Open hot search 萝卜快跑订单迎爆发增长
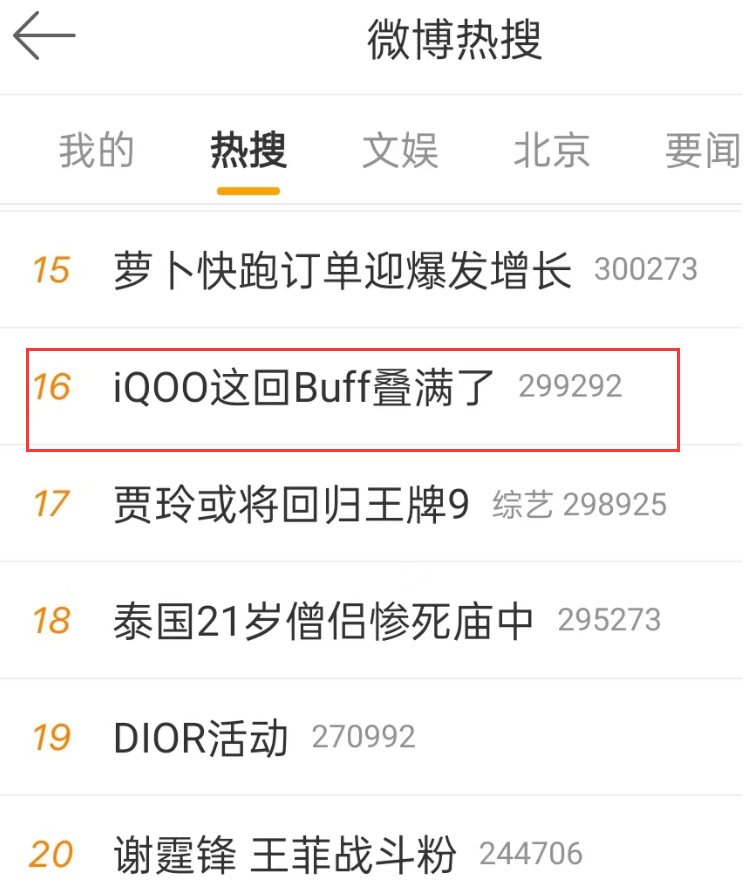The image size is (751, 890). 343,270
